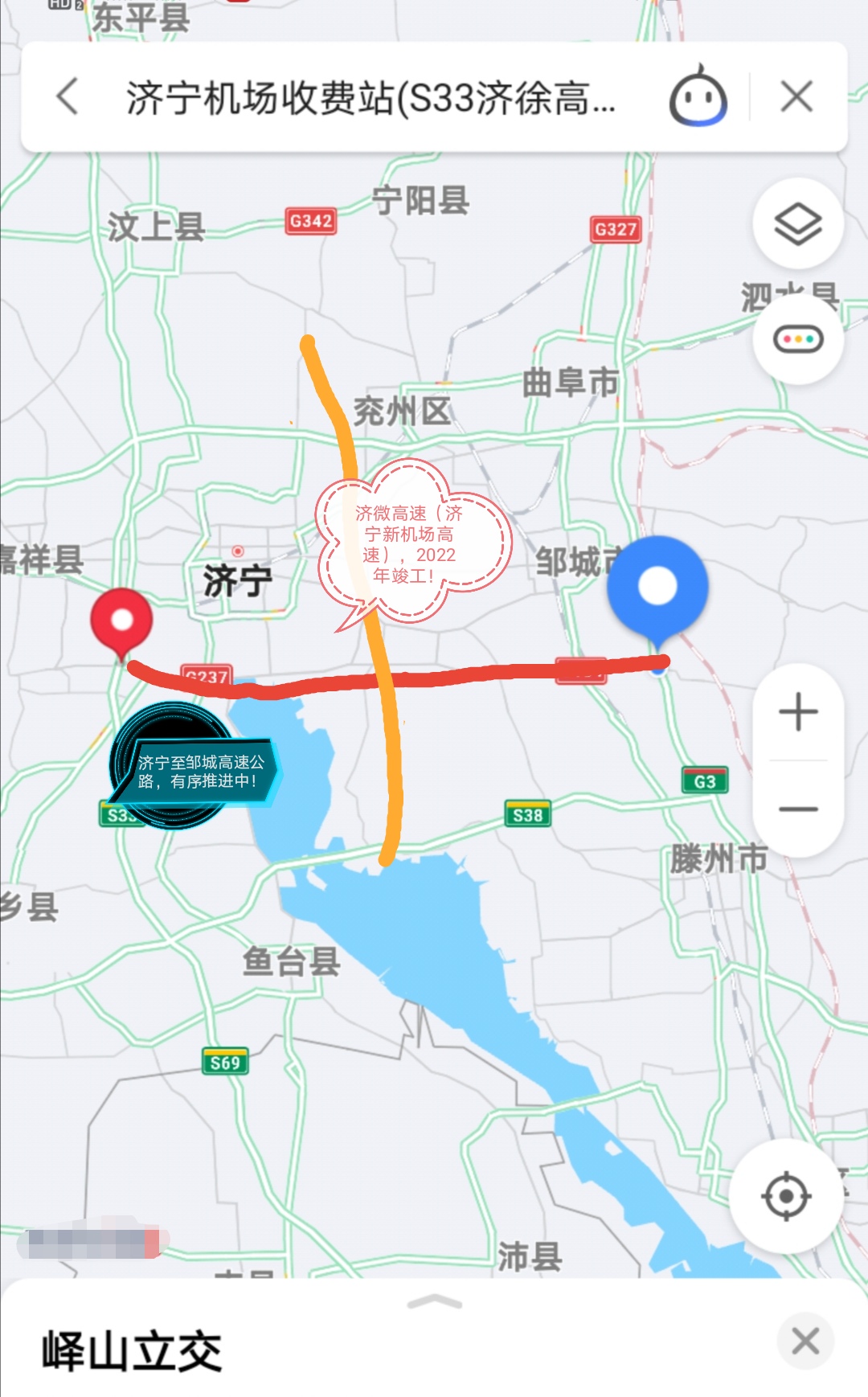Tap the S38 expressway shield

tap(528, 815)
